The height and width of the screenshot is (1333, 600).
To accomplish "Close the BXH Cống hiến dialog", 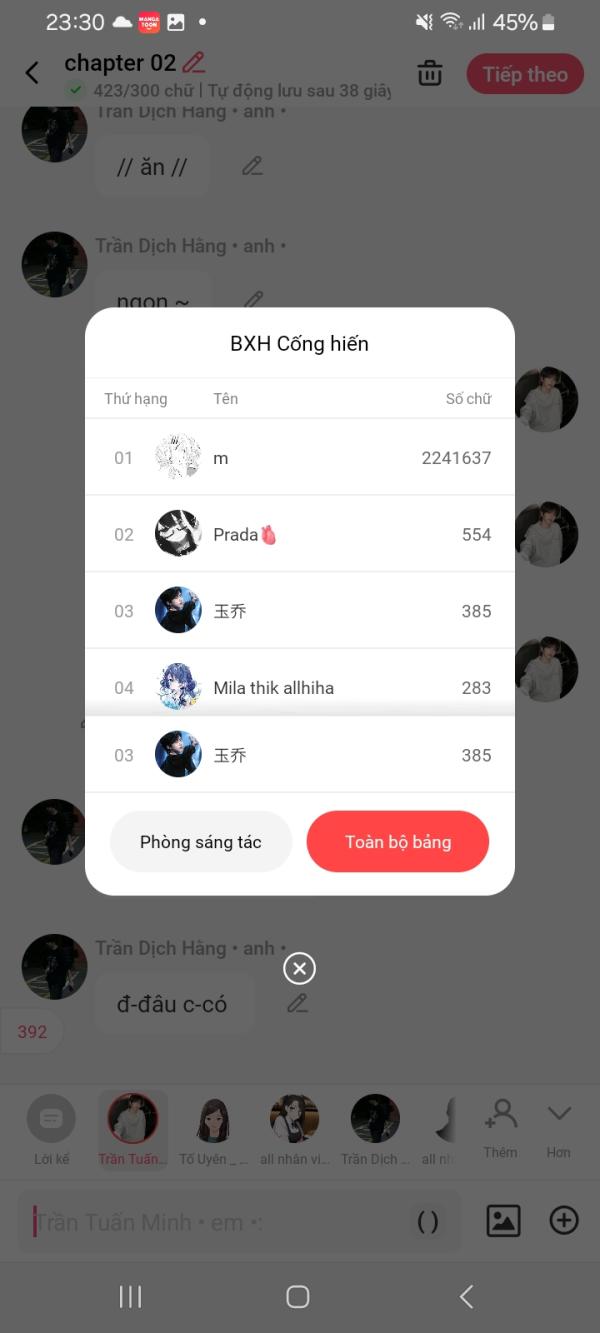I will click(x=299, y=968).
